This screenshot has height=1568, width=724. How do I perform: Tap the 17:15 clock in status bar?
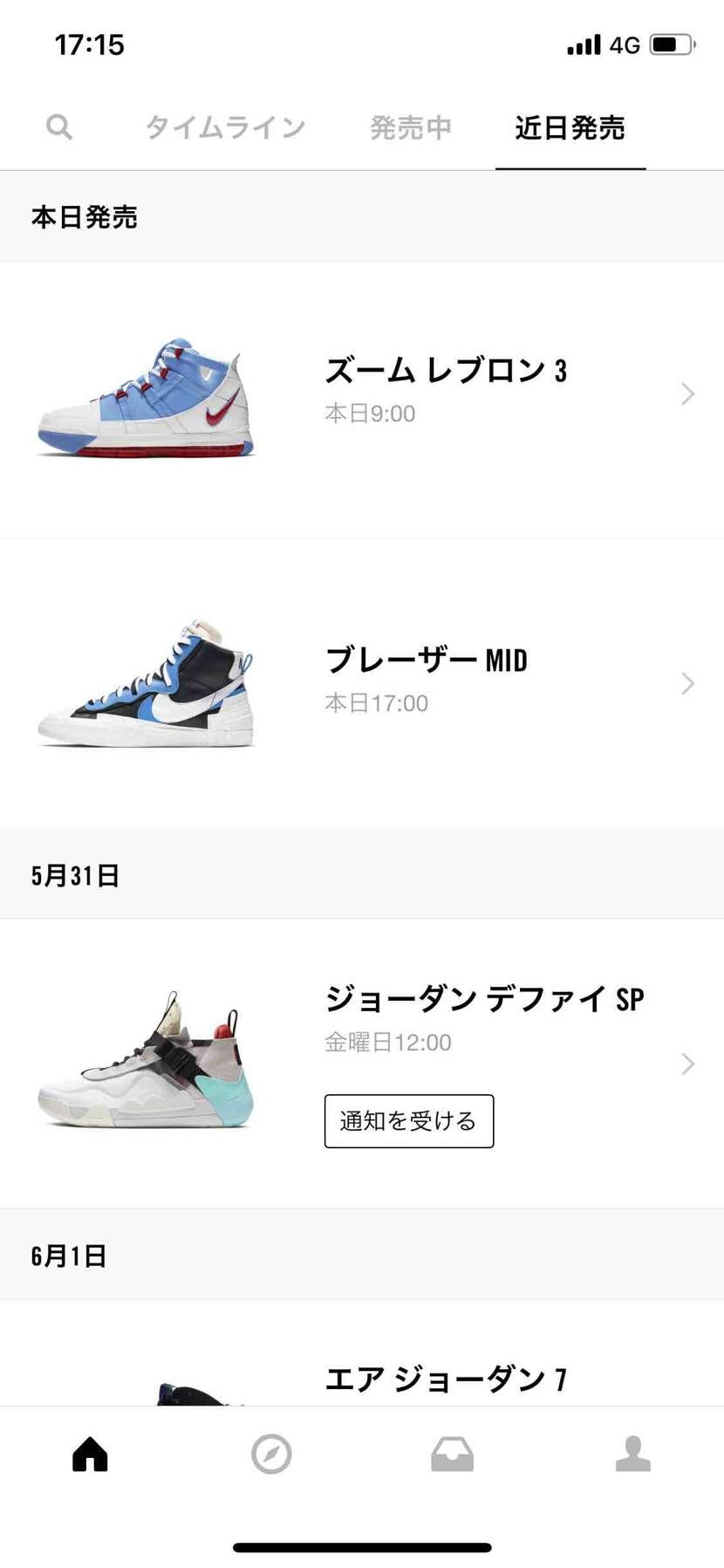(x=87, y=44)
